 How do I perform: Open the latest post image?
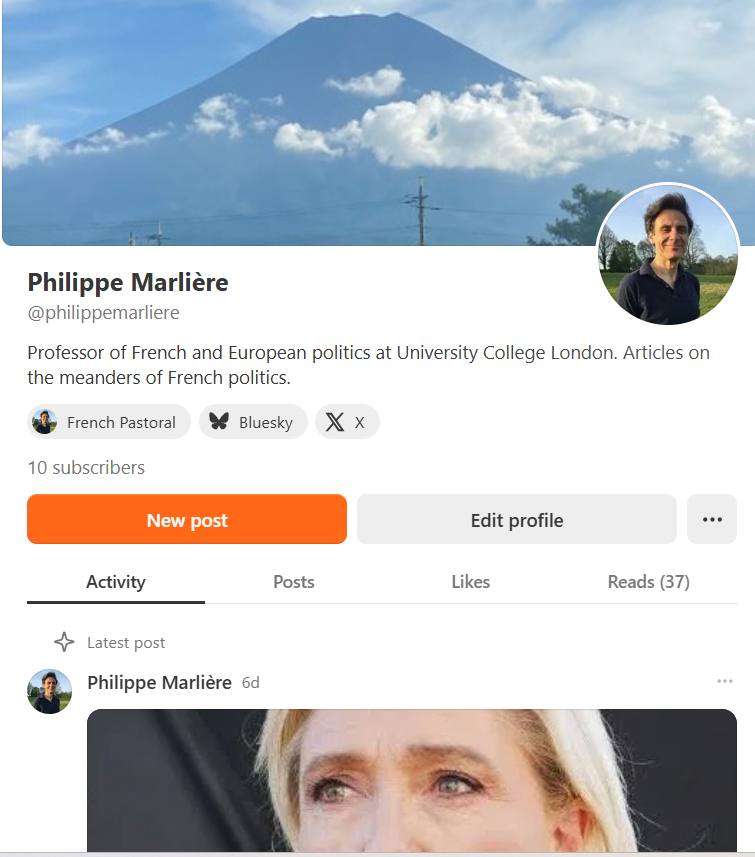click(x=411, y=780)
